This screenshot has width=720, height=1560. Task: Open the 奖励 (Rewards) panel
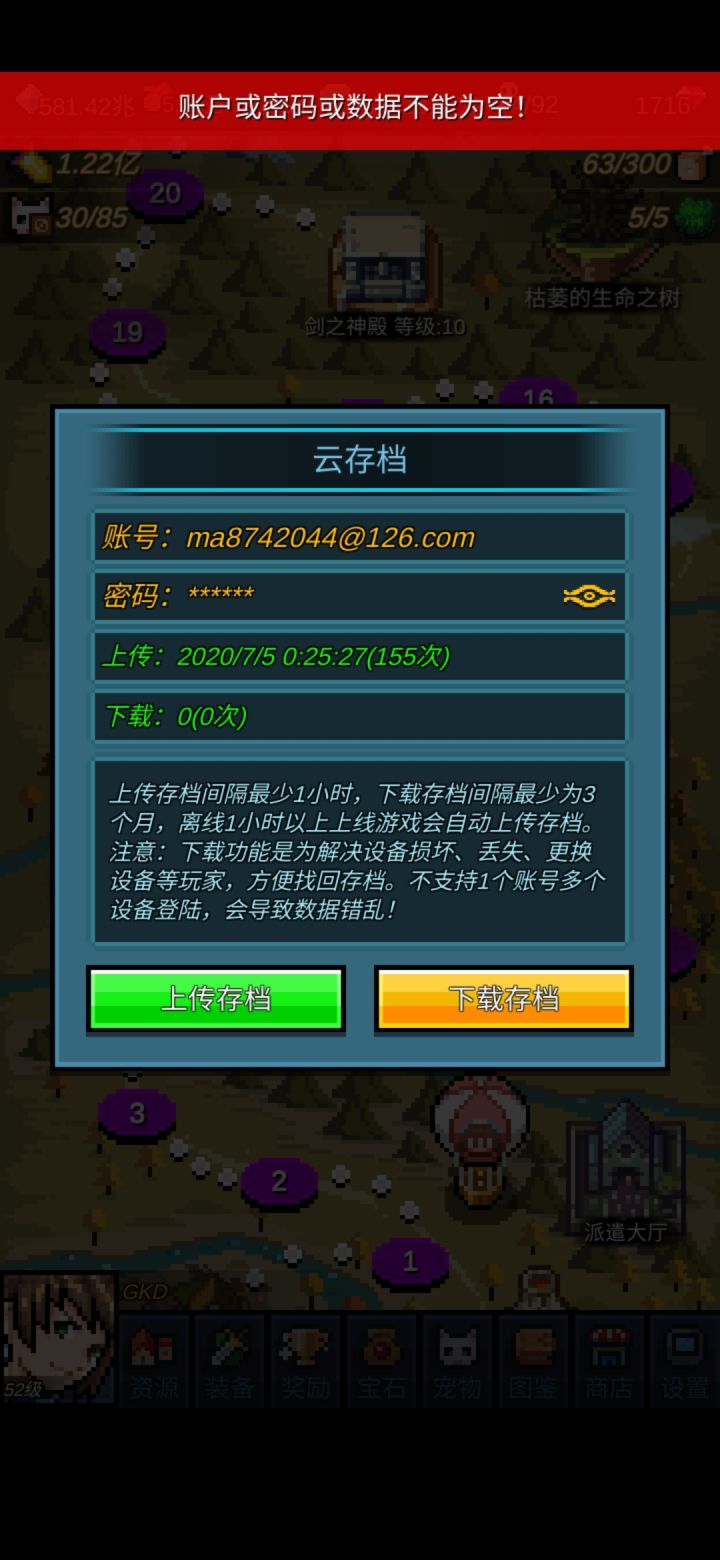[x=305, y=1362]
